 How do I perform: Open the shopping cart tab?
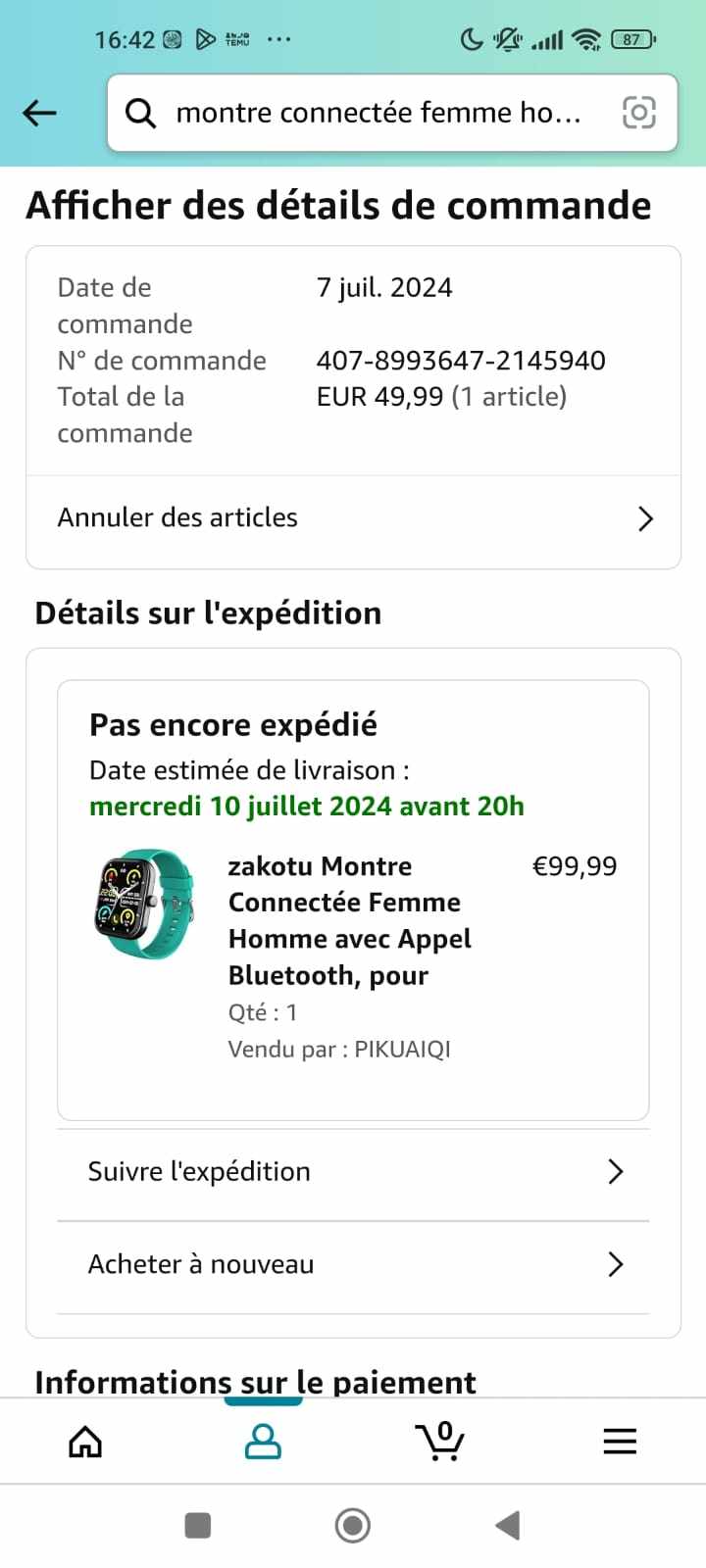pyautogui.click(x=440, y=1441)
